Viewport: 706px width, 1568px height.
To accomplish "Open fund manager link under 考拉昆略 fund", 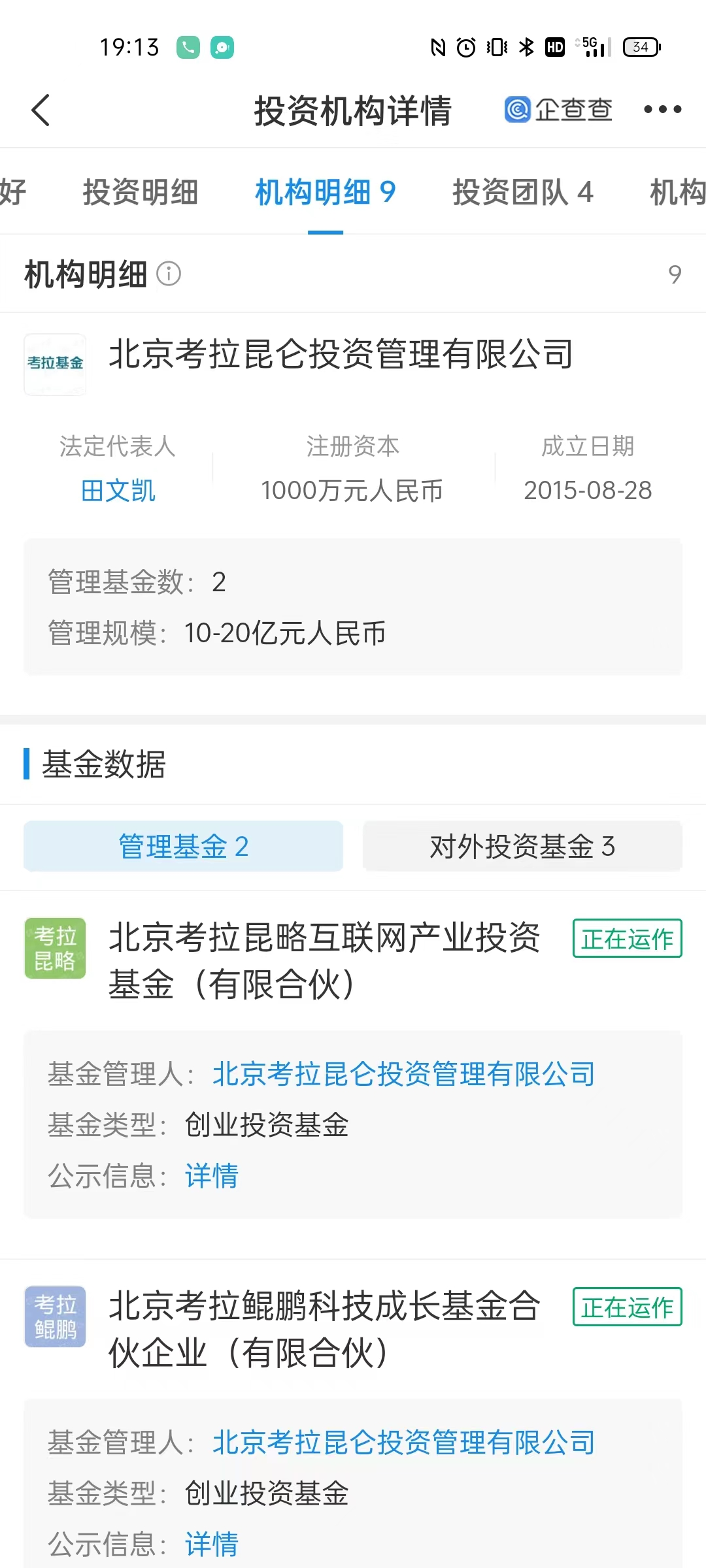I will point(403,1074).
